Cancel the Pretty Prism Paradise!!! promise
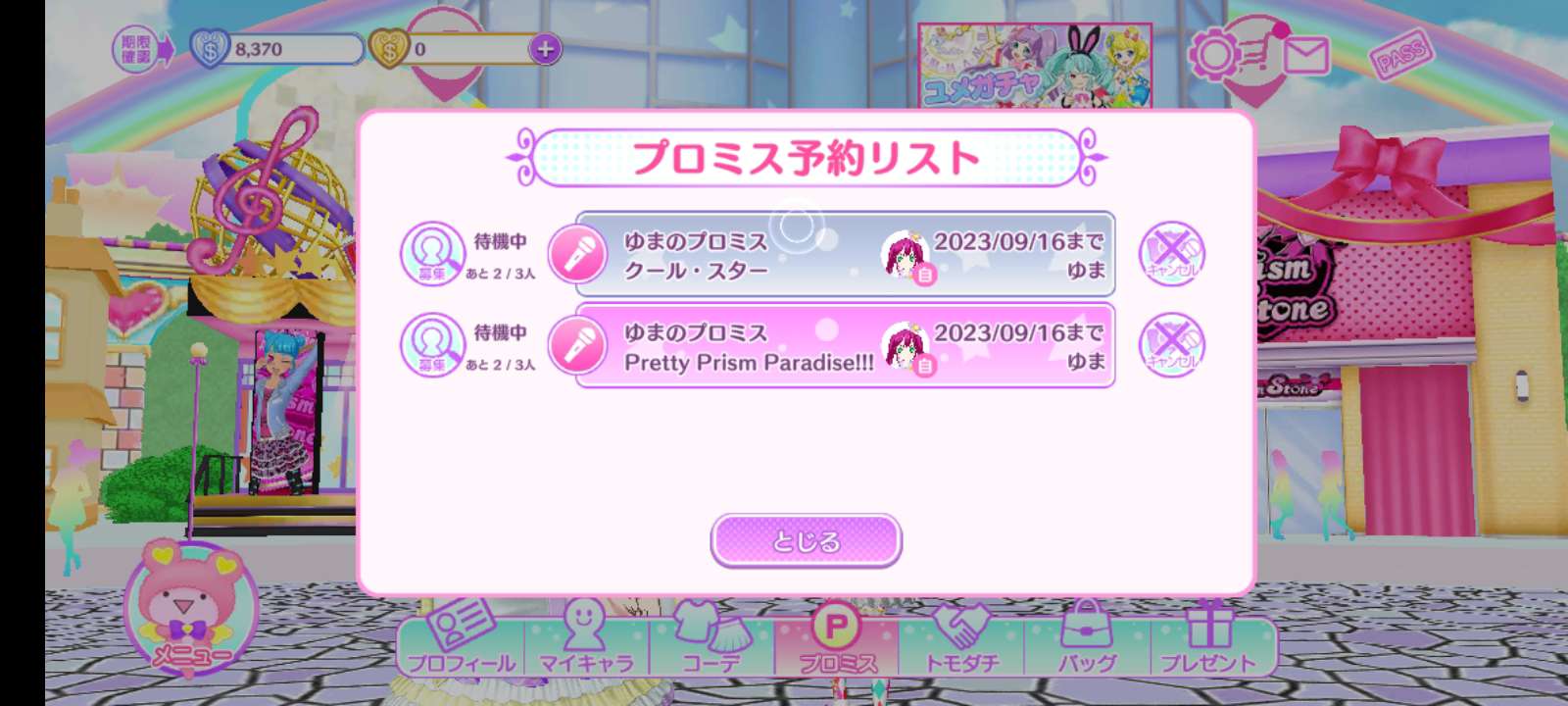The height and width of the screenshot is (706, 1568). tap(1172, 345)
